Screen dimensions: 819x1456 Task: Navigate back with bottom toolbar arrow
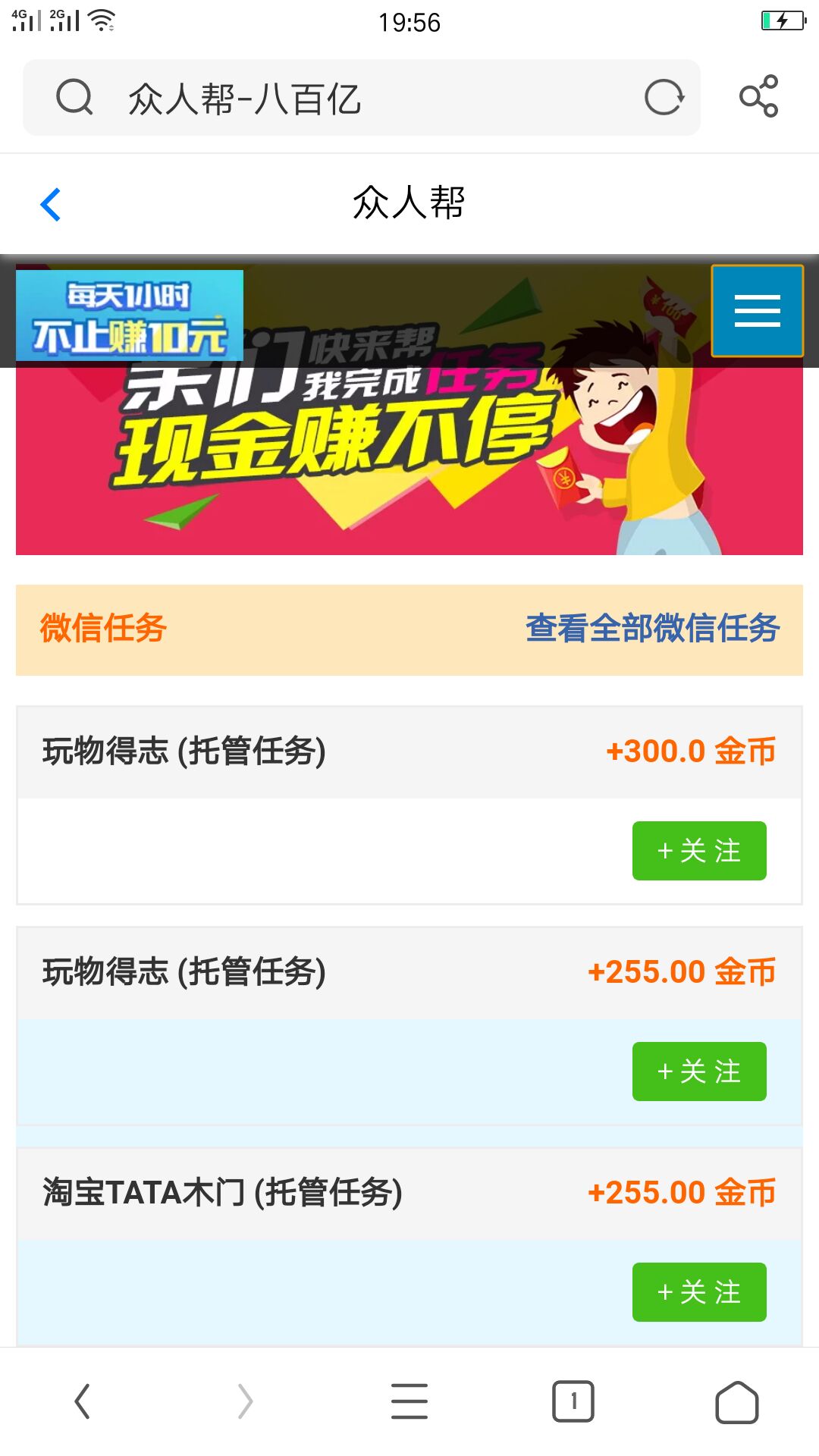(82, 1401)
